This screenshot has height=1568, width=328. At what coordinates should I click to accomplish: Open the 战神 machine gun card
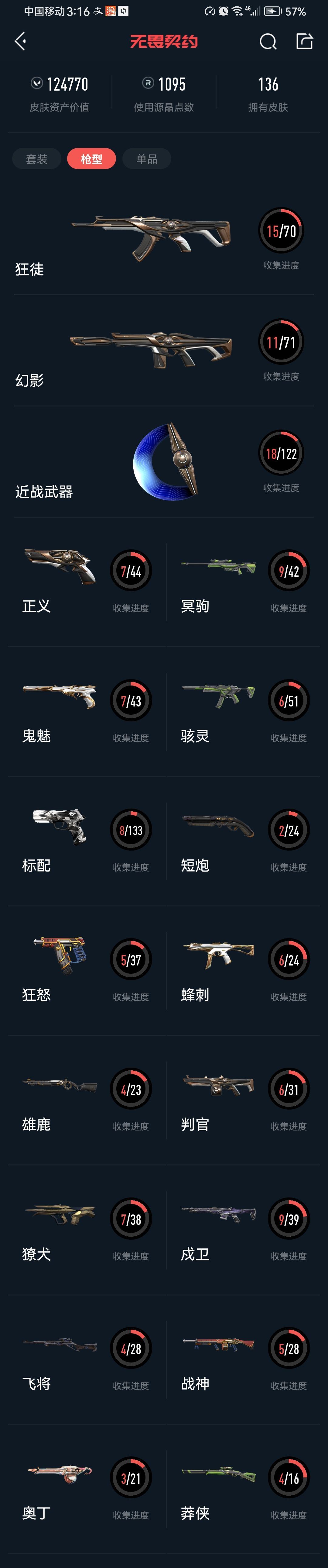(243, 1359)
